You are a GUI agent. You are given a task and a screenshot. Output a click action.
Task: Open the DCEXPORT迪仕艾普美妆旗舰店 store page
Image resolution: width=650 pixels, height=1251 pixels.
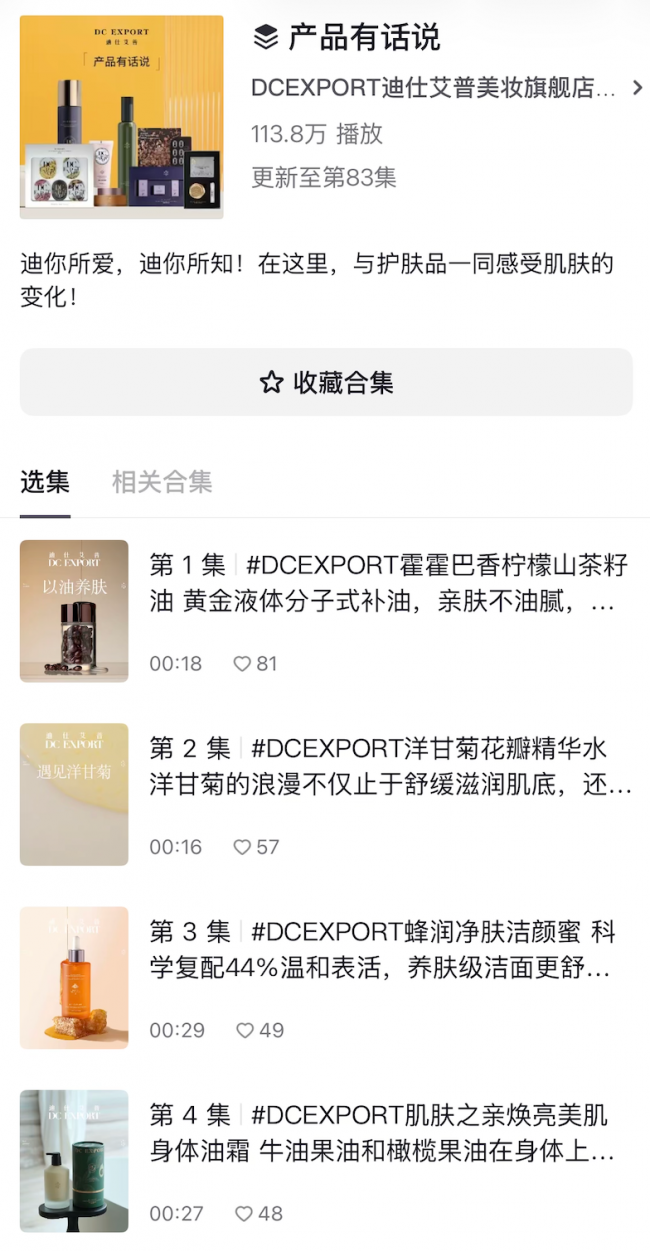[445, 88]
